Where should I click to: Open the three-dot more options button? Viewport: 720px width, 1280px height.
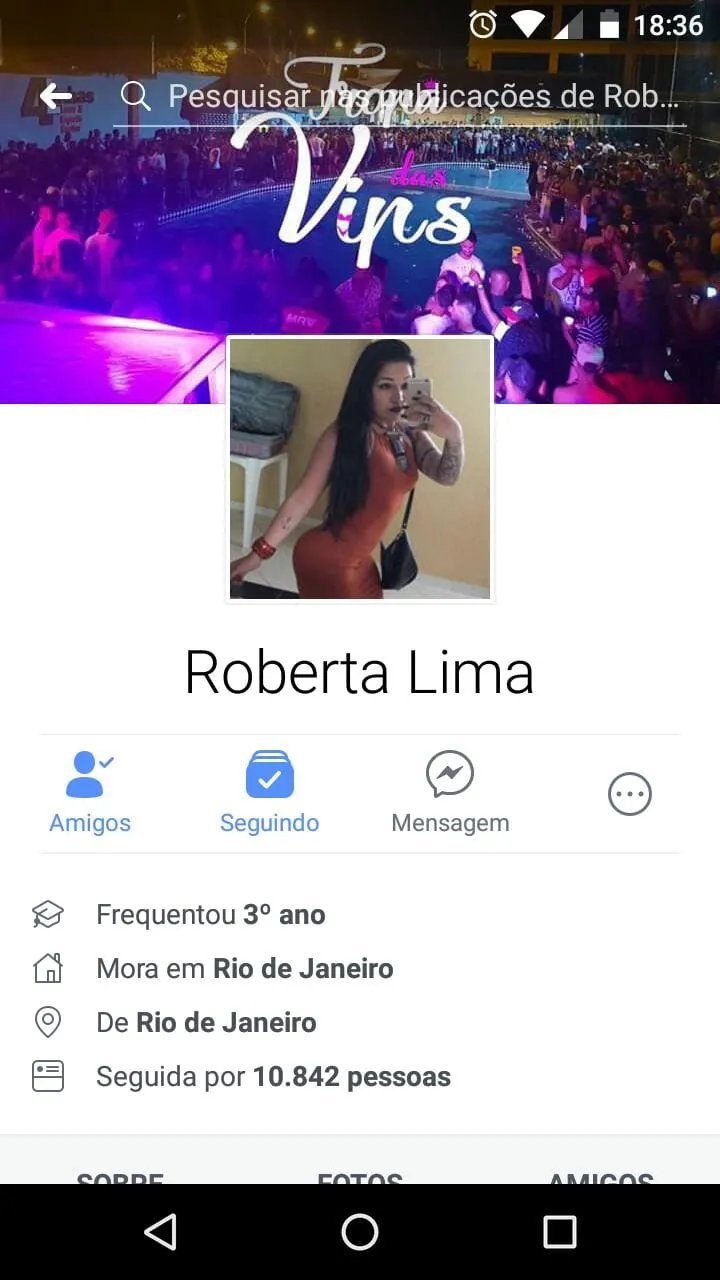[630, 794]
